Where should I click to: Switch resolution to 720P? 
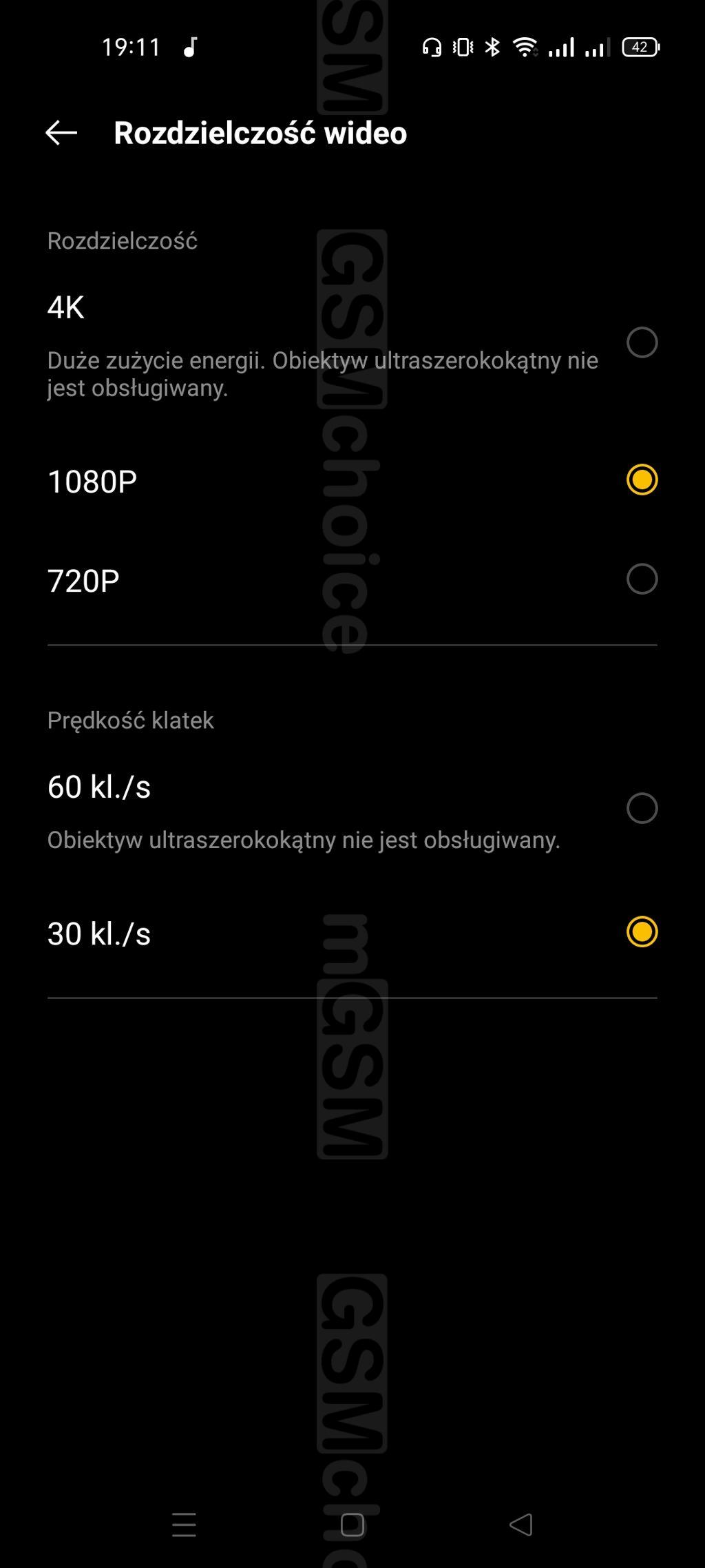pyautogui.click(x=352, y=580)
